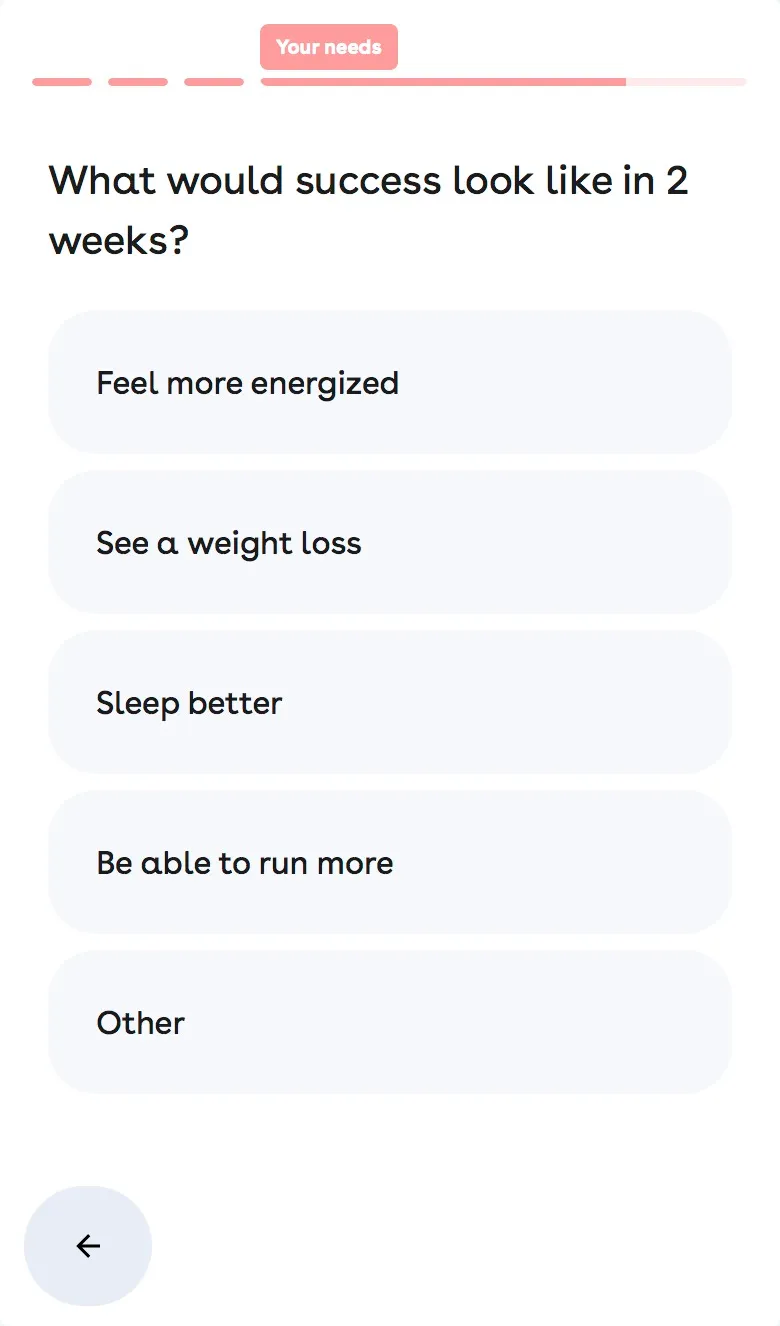Select Feel more energized

pos(390,382)
